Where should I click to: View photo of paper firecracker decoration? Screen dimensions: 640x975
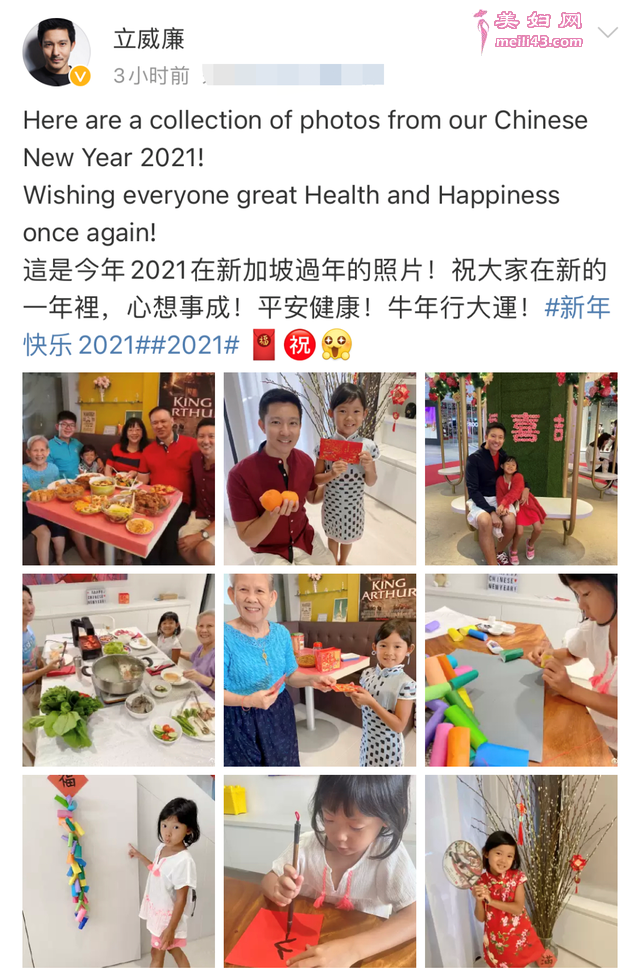tap(119, 871)
